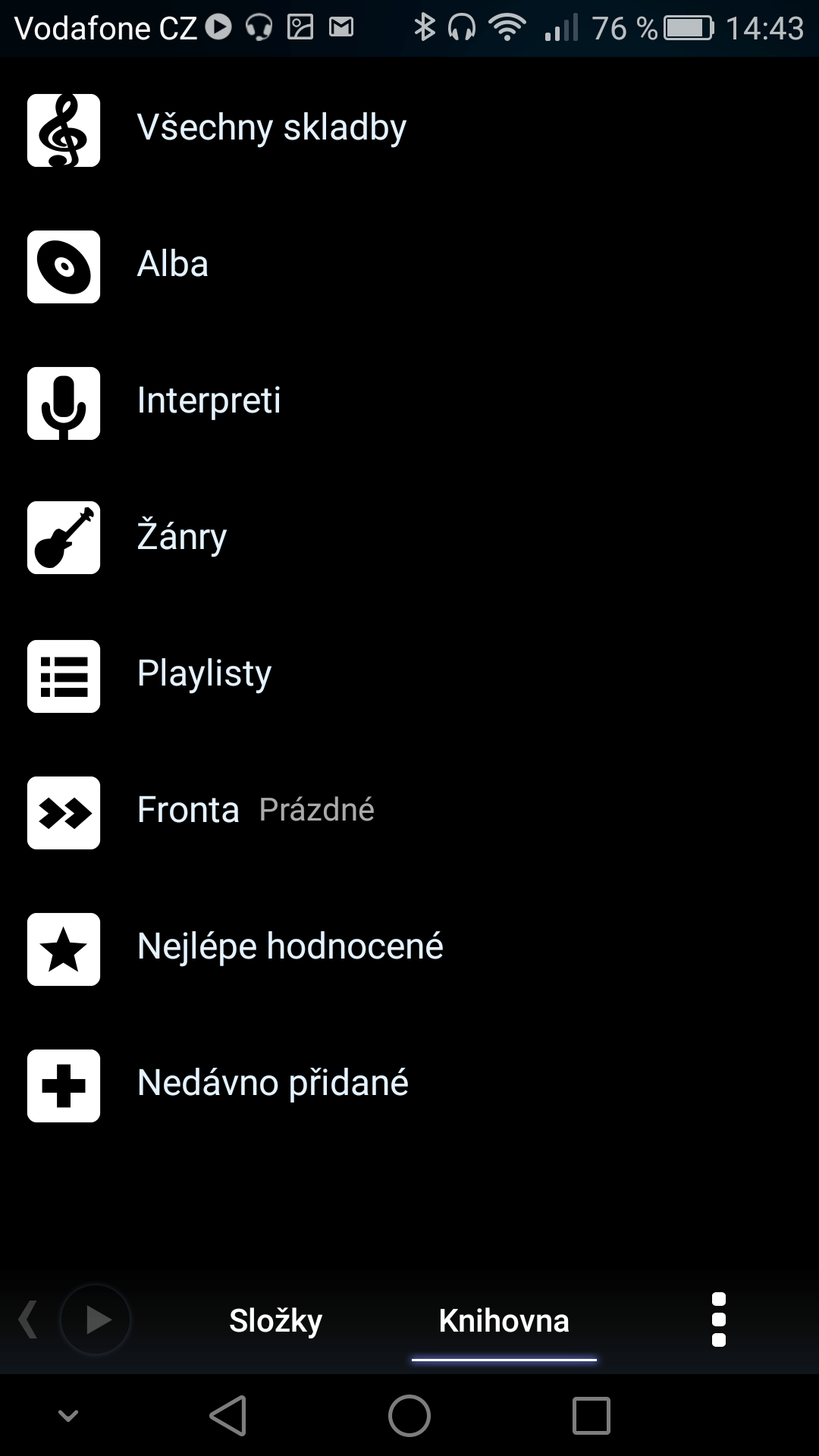The image size is (819, 1456).
Task: Go to the home screen
Action: point(409,1416)
